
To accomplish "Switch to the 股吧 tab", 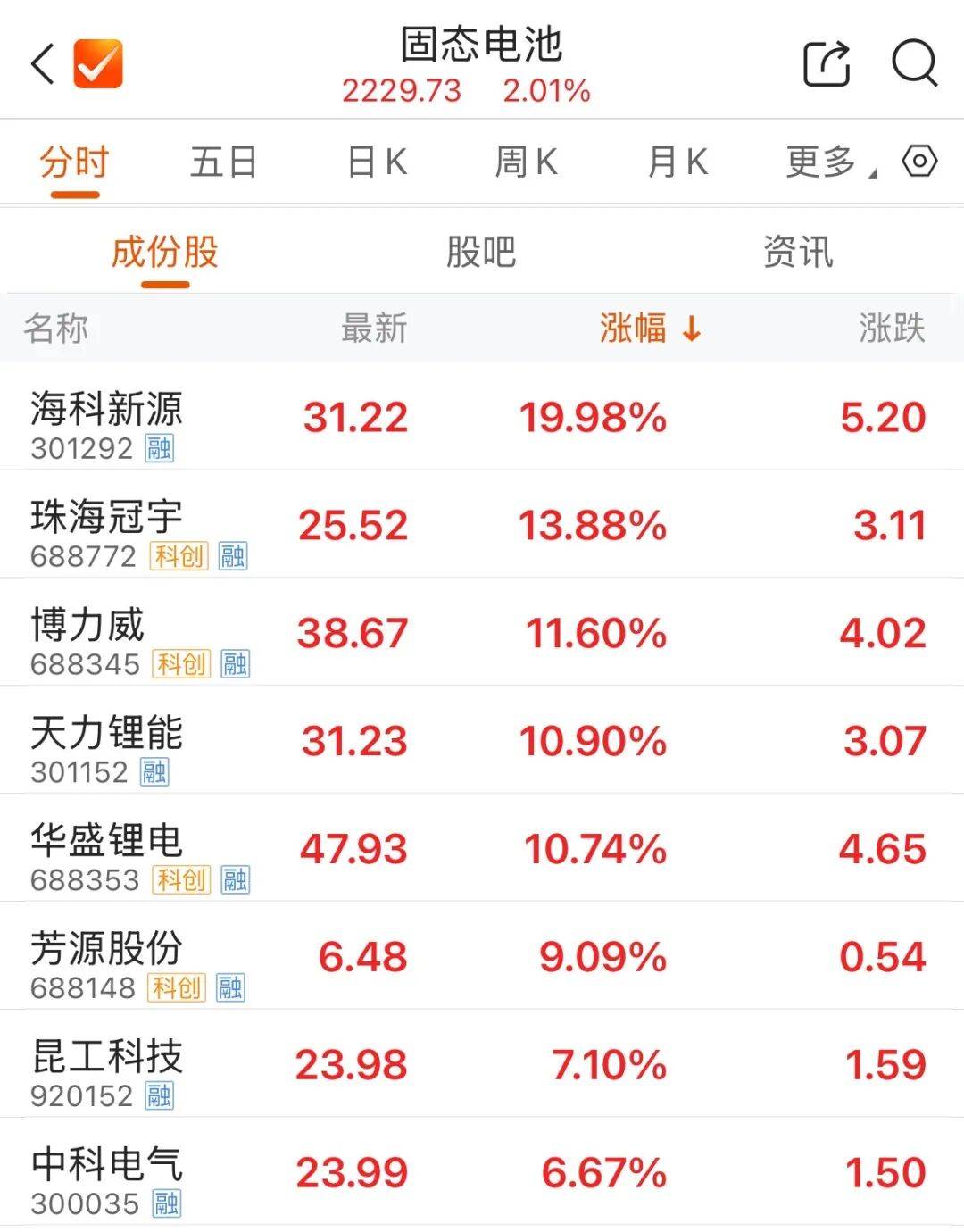I will [x=479, y=252].
